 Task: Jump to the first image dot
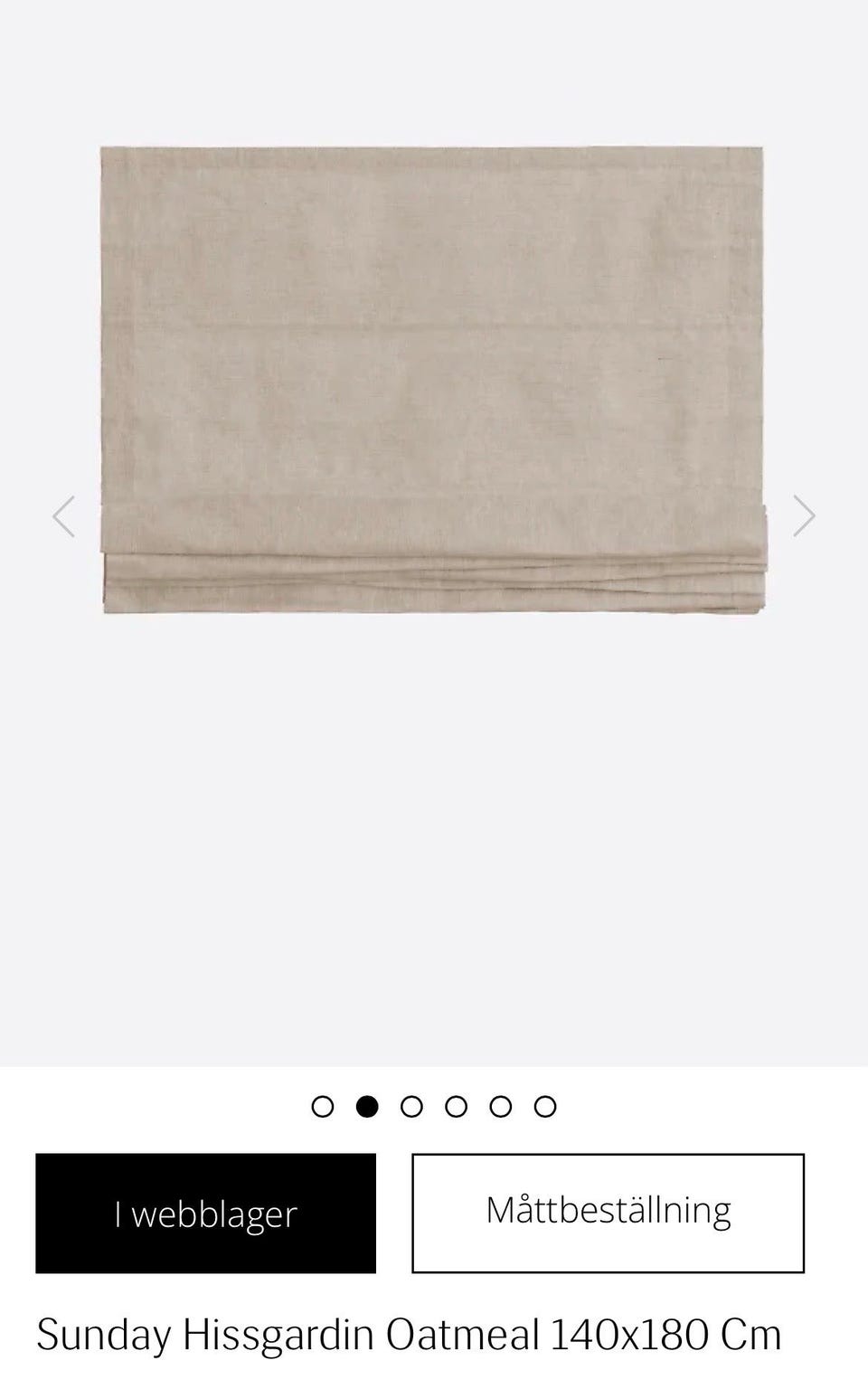click(x=322, y=1106)
